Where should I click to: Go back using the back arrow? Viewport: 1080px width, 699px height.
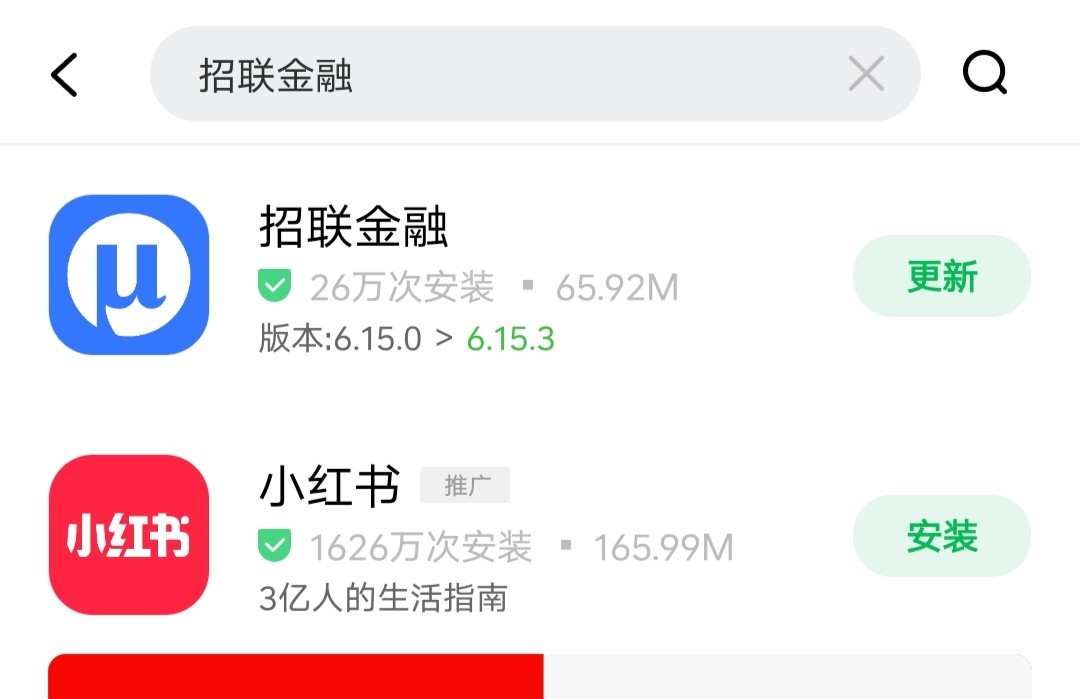coord(64,74)
